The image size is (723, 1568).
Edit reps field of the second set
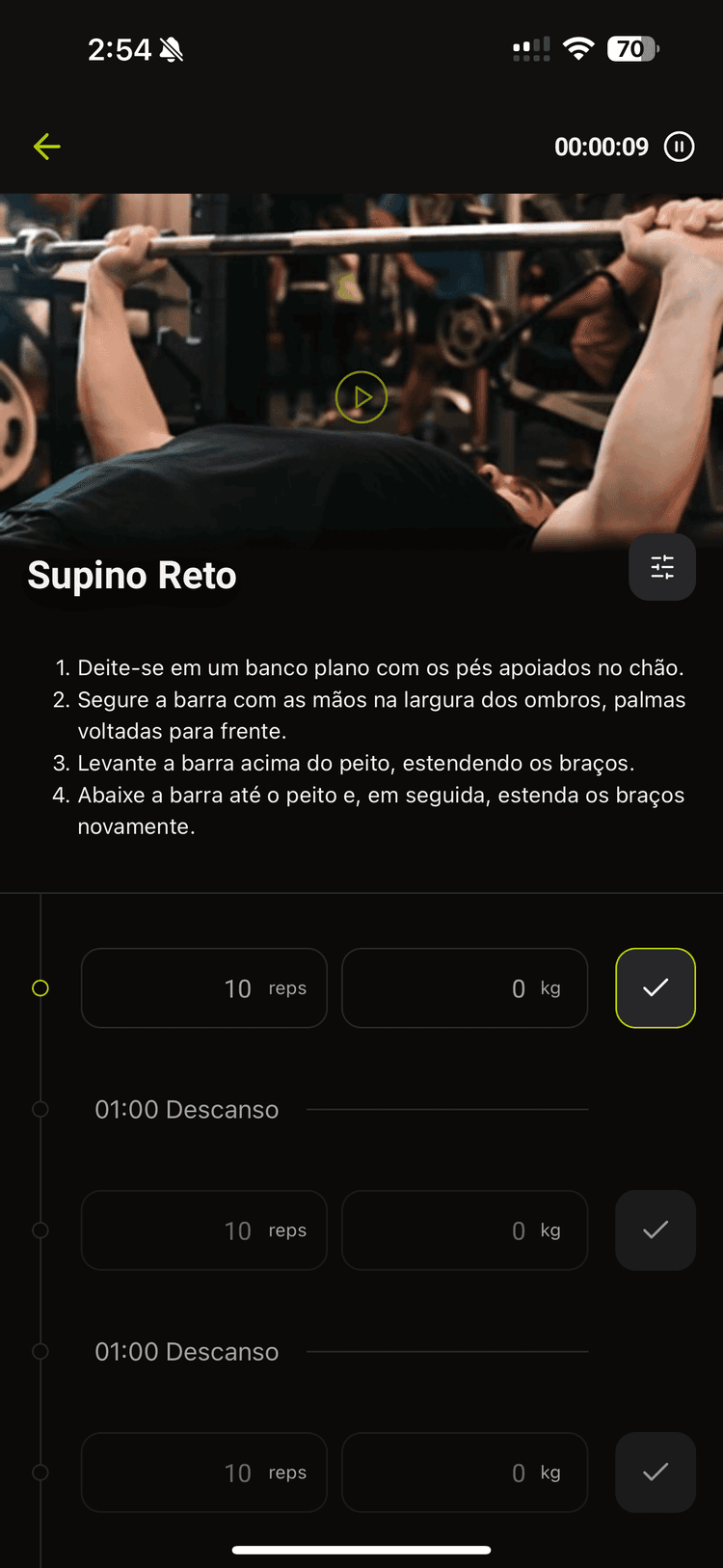point(204,1230)
